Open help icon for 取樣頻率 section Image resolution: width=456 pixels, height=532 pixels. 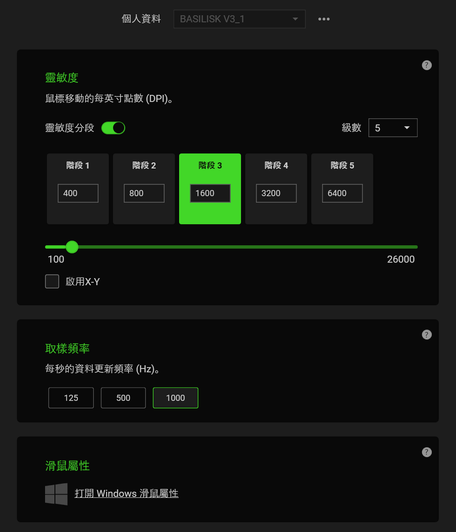[x=426, y=335]
